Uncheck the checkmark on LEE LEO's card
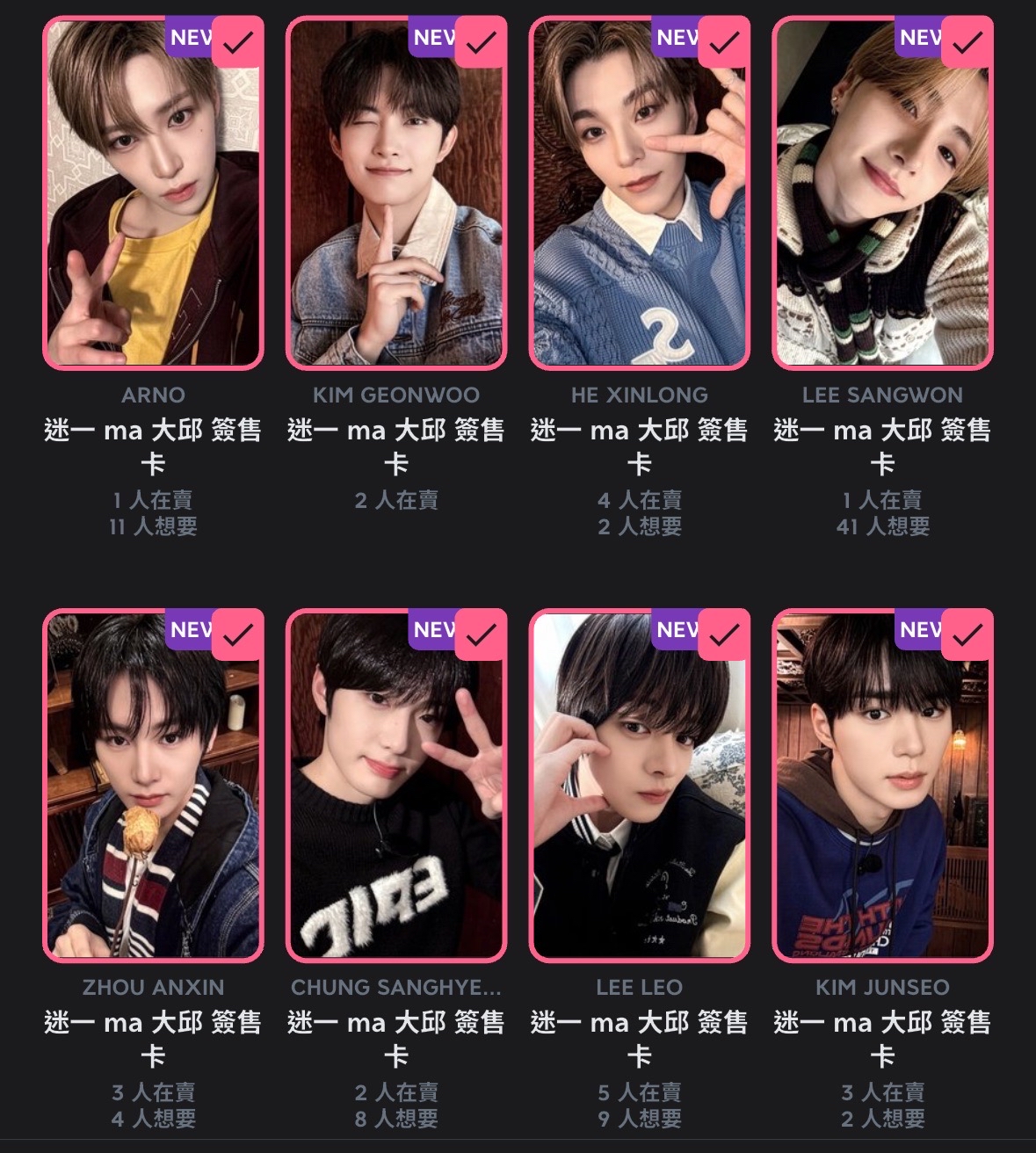 click(724, 635)
